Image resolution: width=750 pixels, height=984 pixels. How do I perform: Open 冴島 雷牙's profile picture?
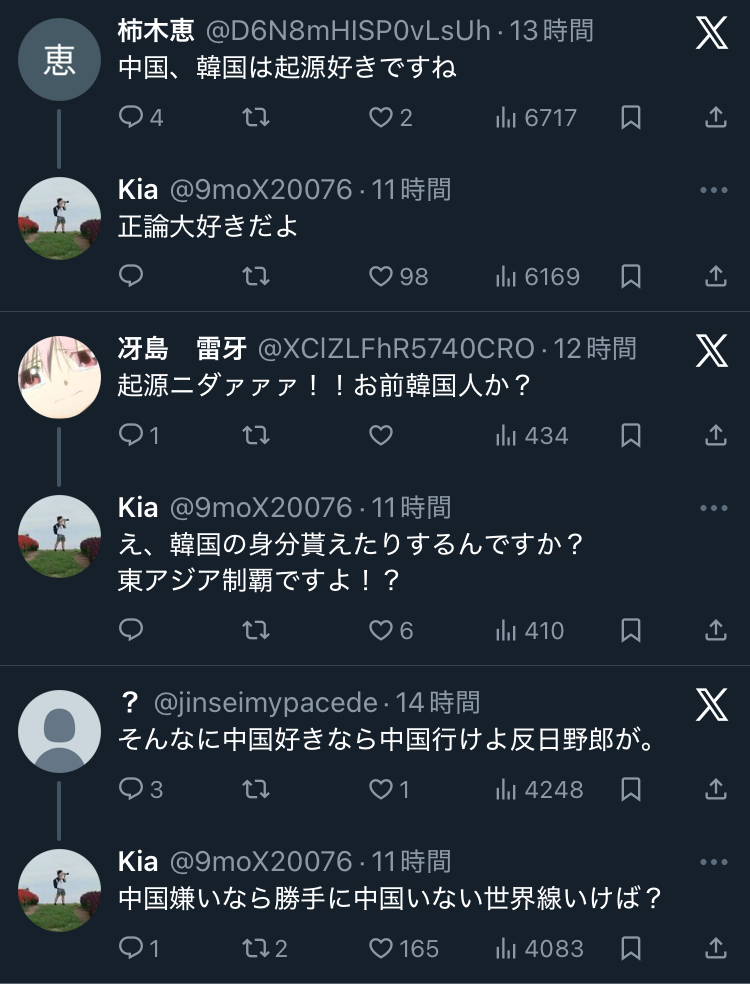click(x=59, y=378)
